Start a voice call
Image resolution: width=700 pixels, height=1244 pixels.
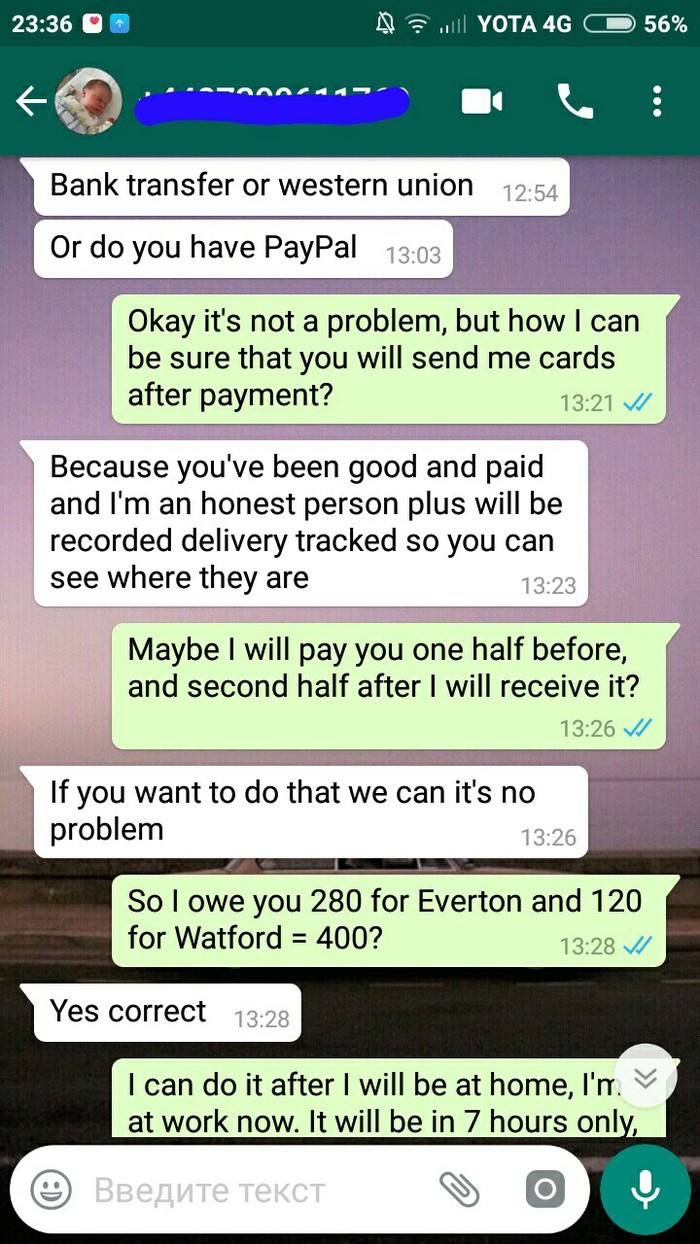(x=574, y=101)
